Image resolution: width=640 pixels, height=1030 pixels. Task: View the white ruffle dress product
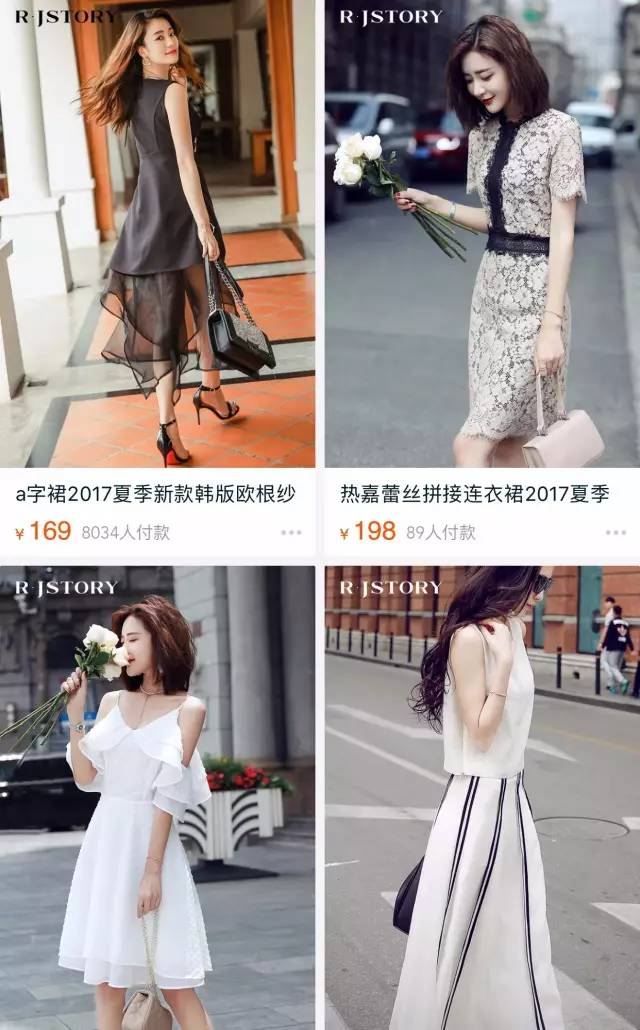click(x=158, y=798)
